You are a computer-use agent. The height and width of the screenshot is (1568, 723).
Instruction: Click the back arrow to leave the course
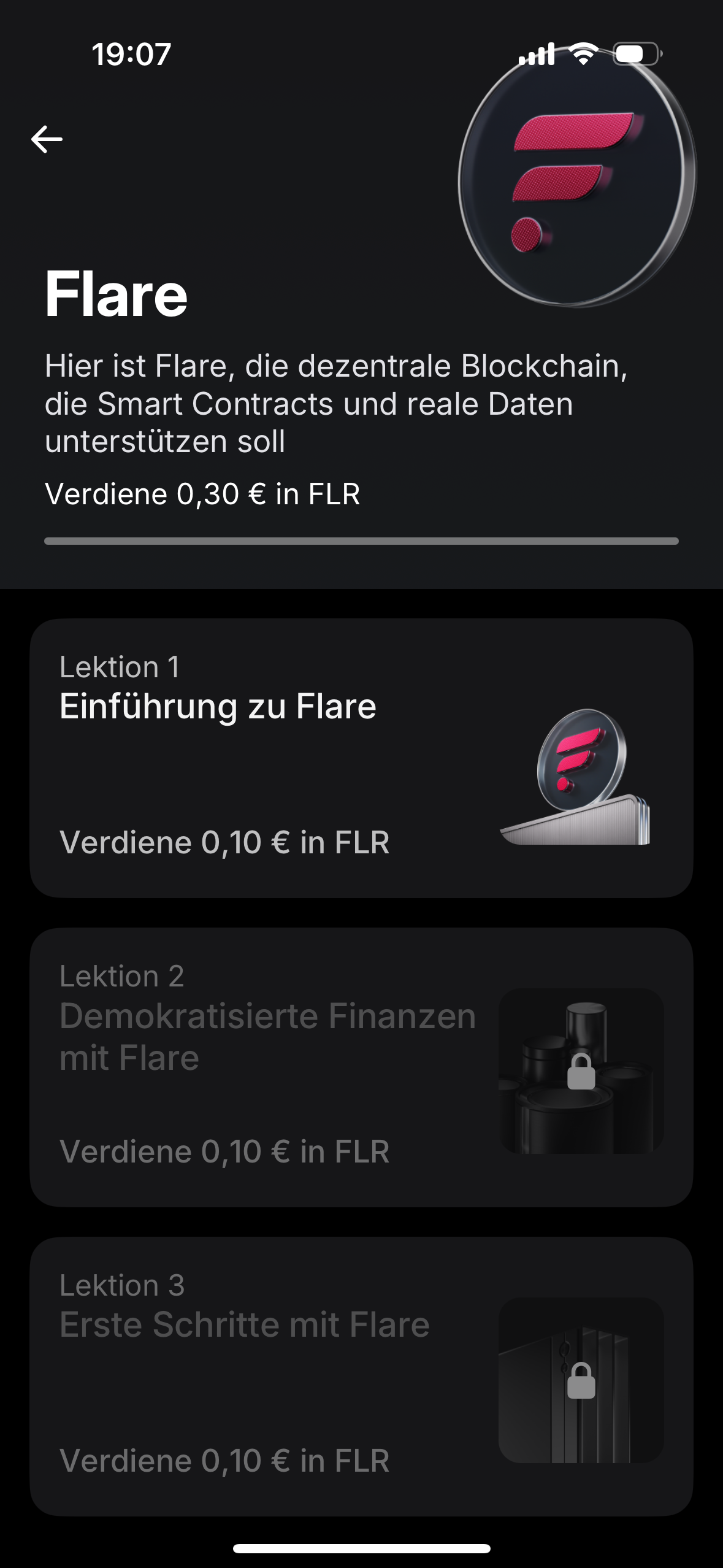tap(47, 139)
